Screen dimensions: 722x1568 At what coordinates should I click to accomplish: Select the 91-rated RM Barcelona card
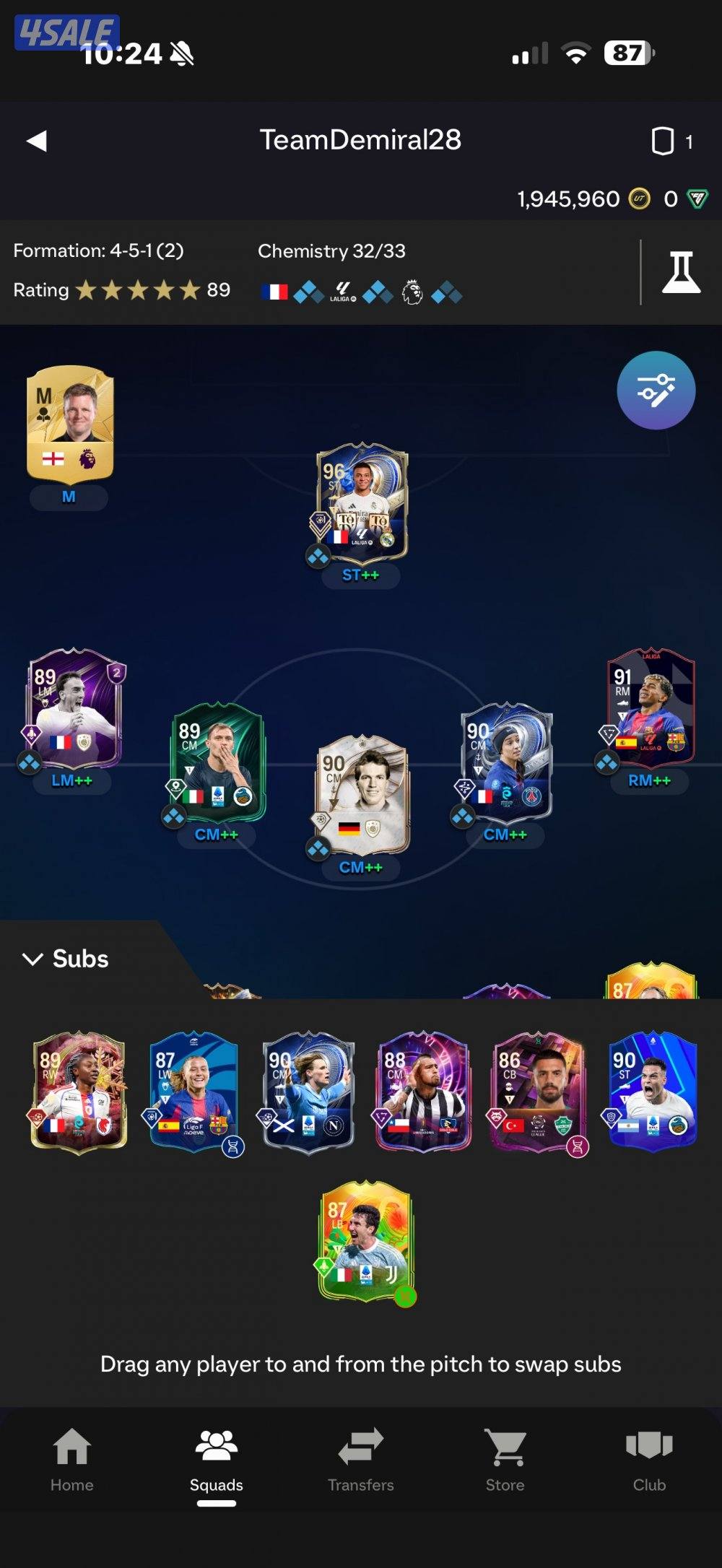[x=651, y=708]
